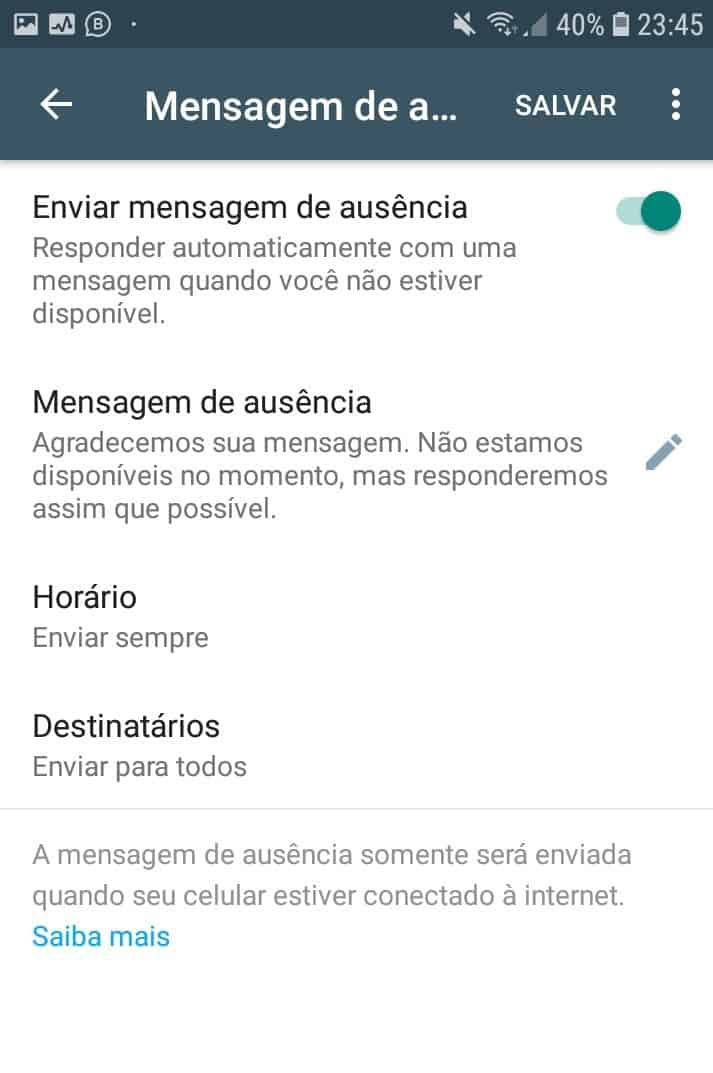Follow the Saiba mais link

pos(101,937)
